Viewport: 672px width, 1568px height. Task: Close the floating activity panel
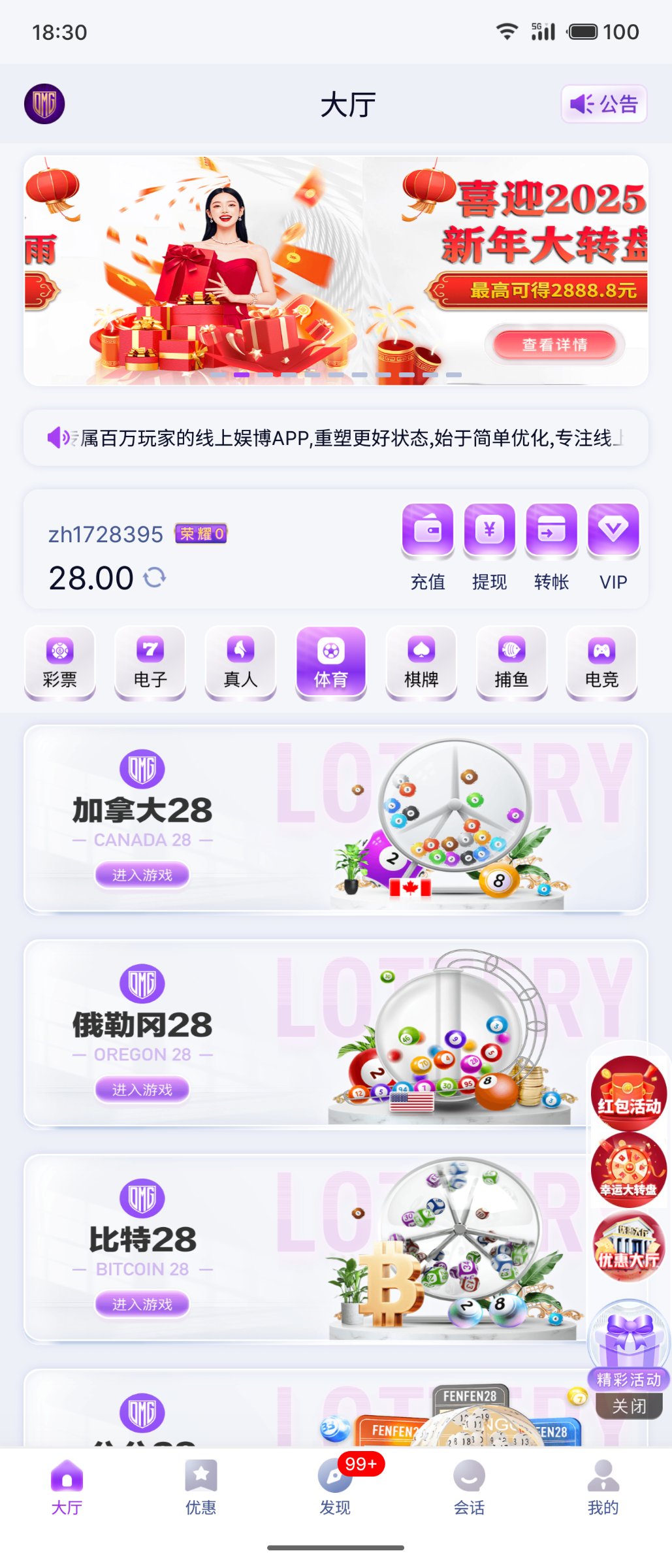[x=629, y=1406]
